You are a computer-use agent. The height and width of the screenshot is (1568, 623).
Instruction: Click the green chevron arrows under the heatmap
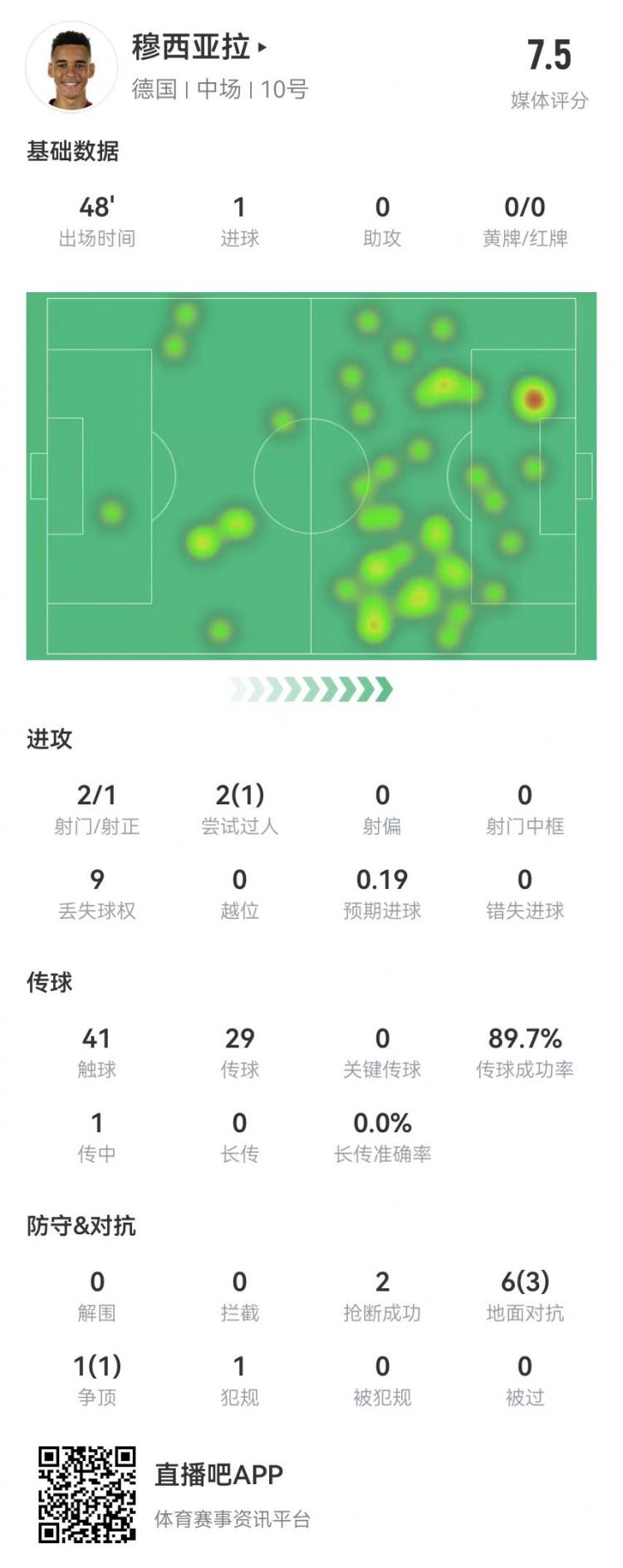311,687
